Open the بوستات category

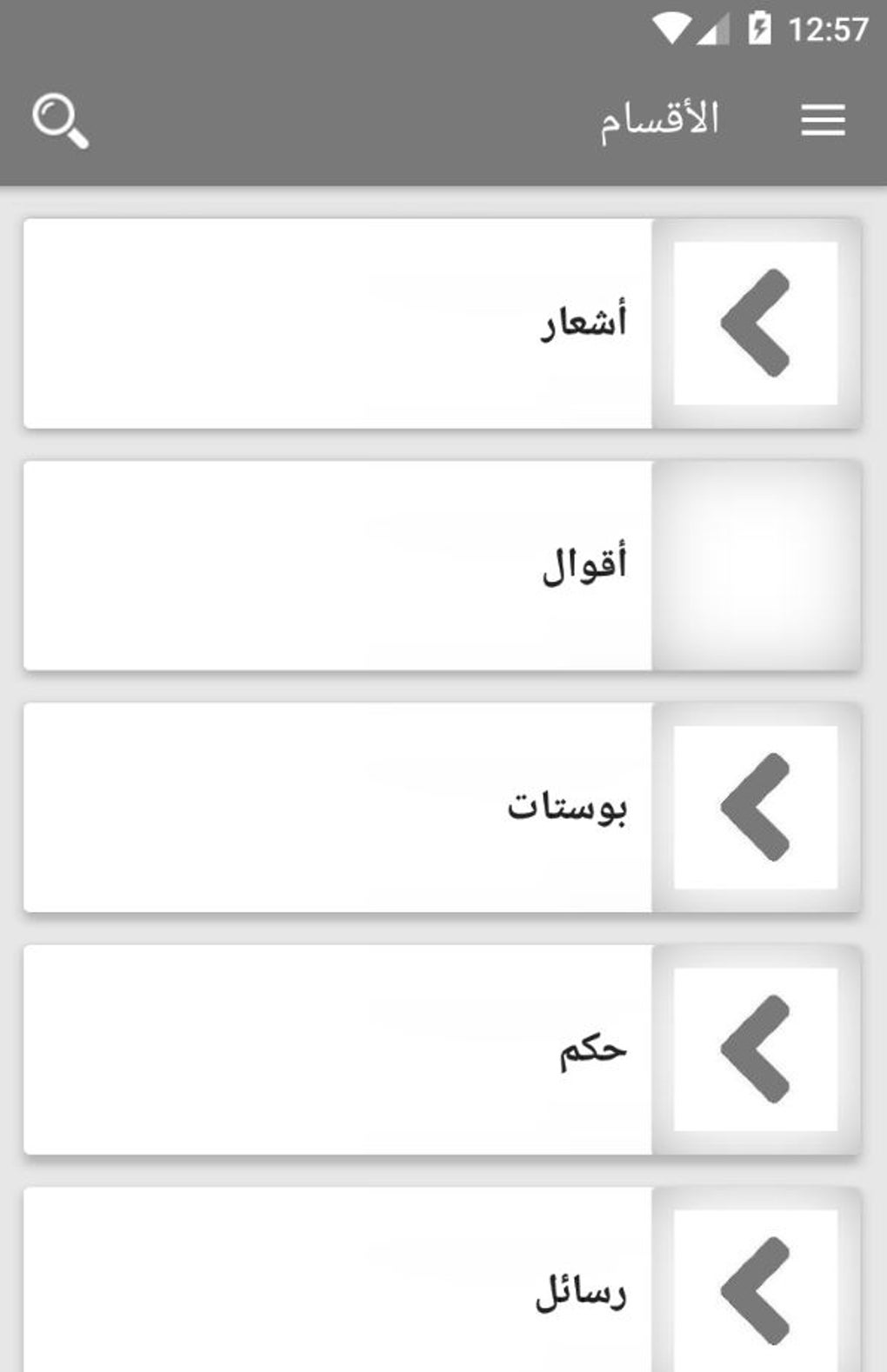[x=442, y=807]
